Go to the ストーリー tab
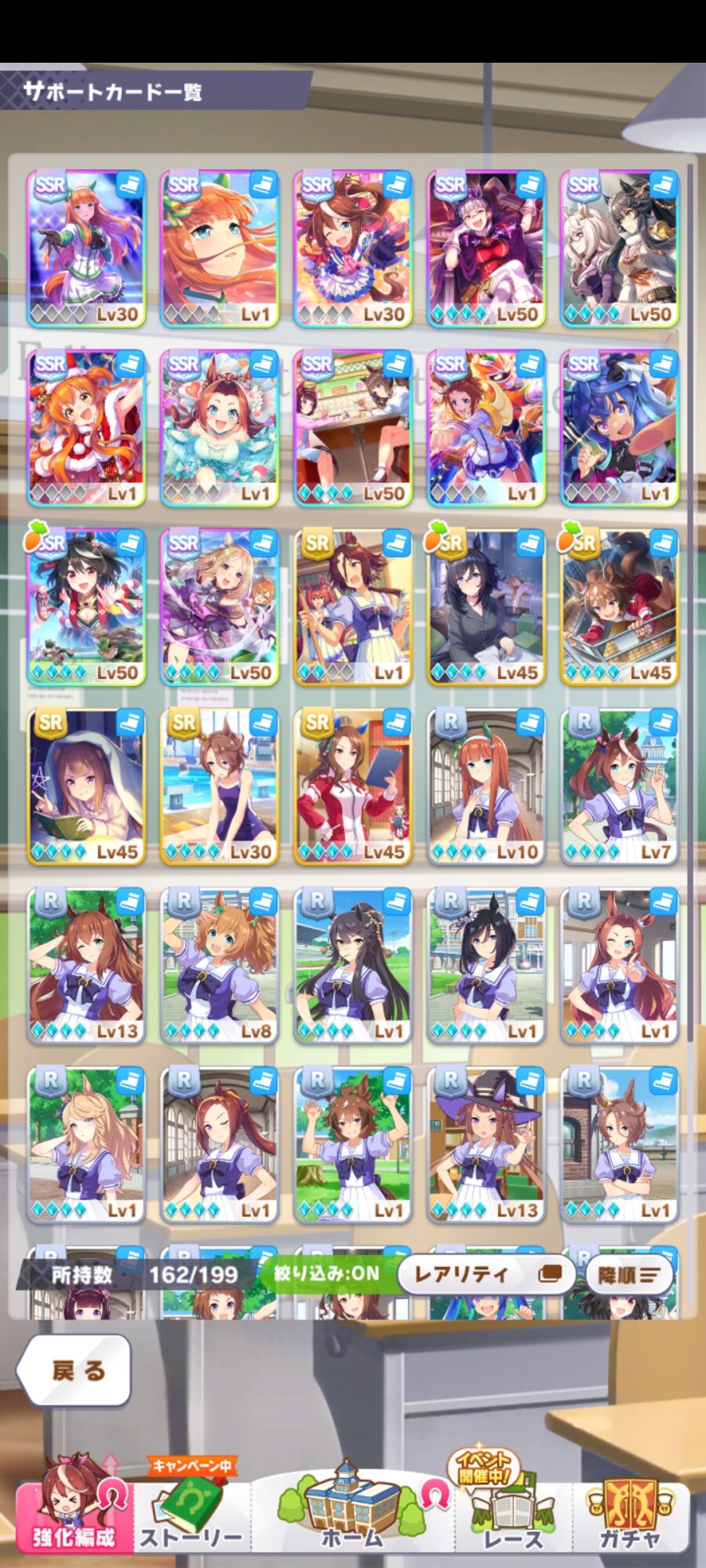The height and width of the screenshot is (1568, 706). 191,1509
